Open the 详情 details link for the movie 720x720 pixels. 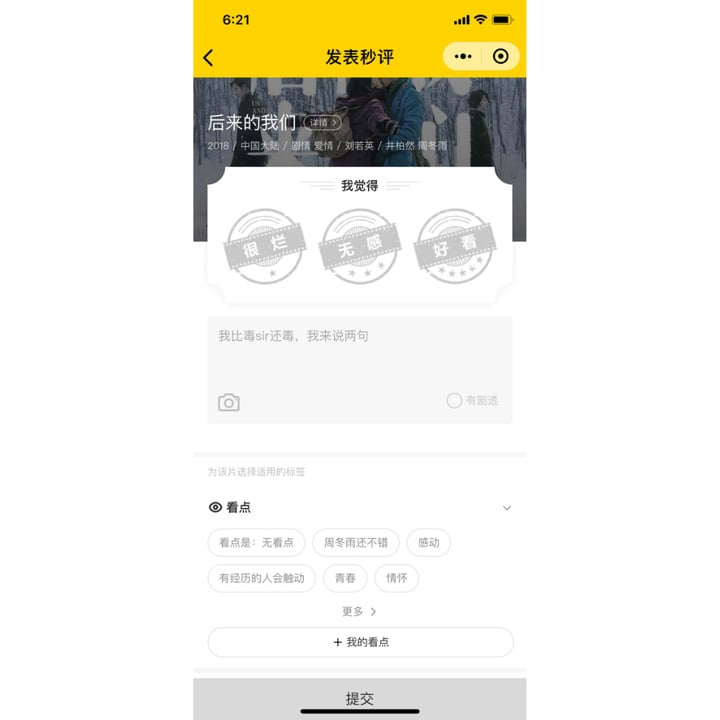[x=322, y=122]
